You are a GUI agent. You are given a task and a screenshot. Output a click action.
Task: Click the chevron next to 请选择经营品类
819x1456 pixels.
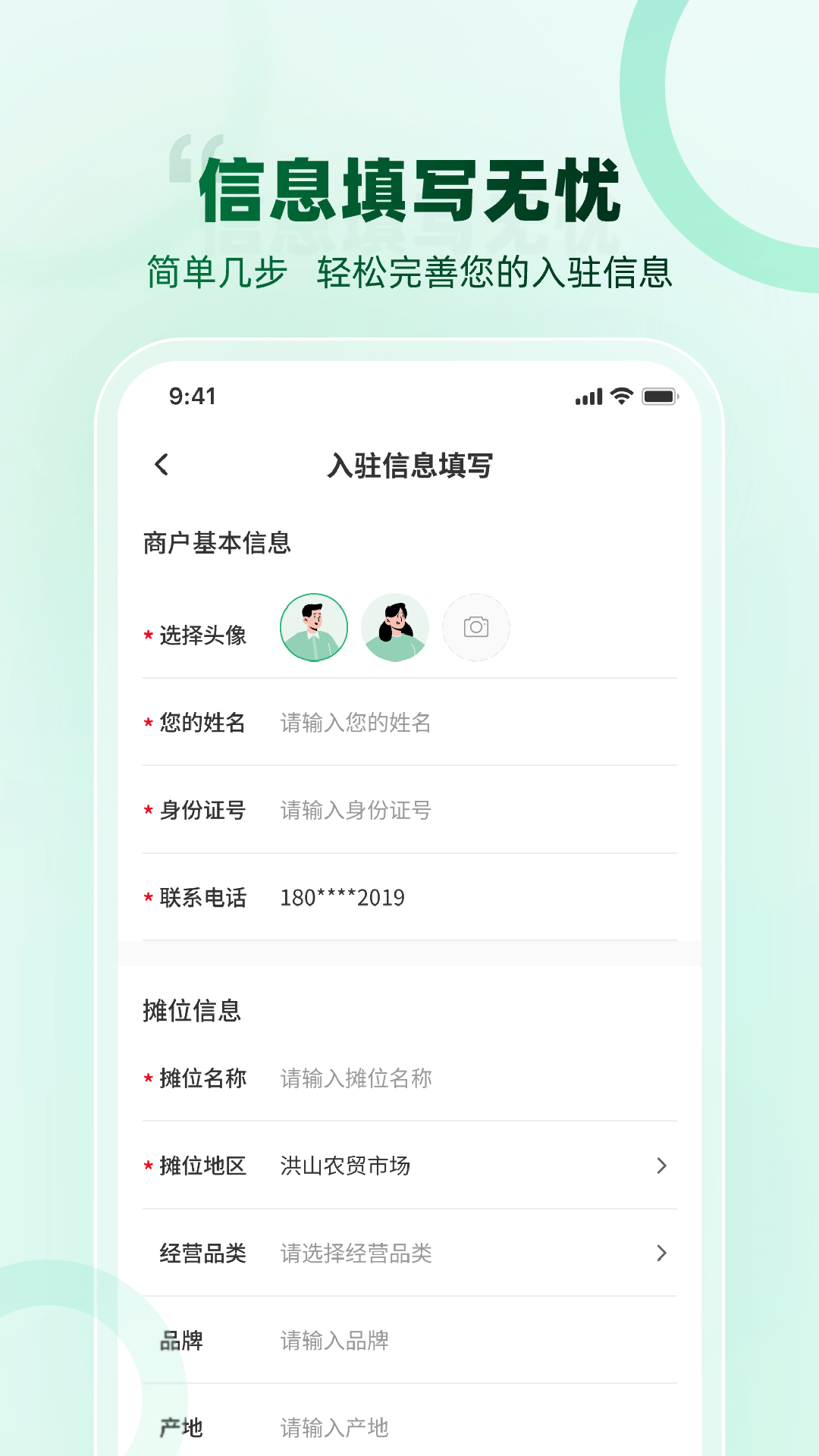pyautogui.click(x=663, y=1254)
